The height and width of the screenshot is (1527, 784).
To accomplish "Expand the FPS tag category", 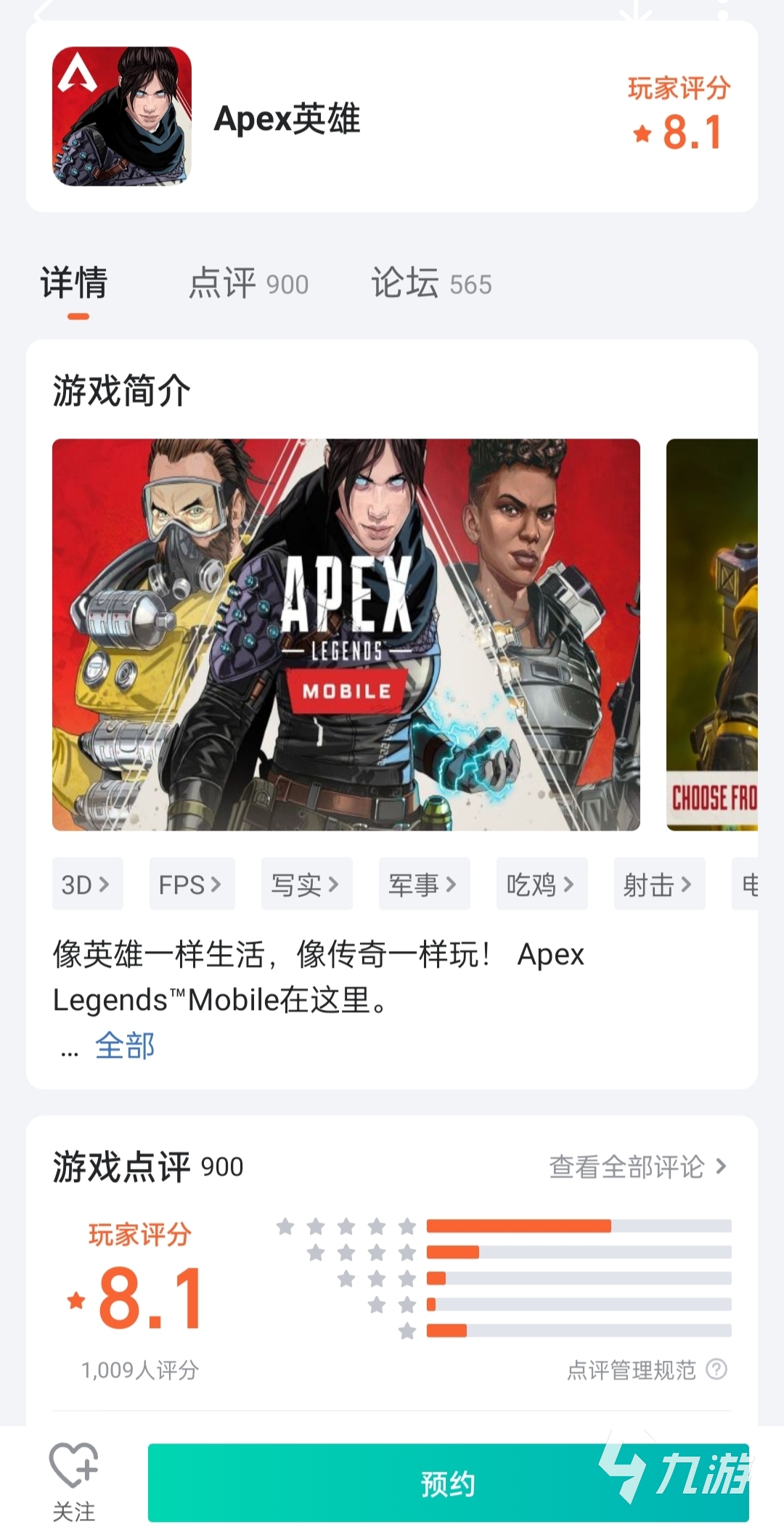I will pyautogui.click(x=191, y=884).
